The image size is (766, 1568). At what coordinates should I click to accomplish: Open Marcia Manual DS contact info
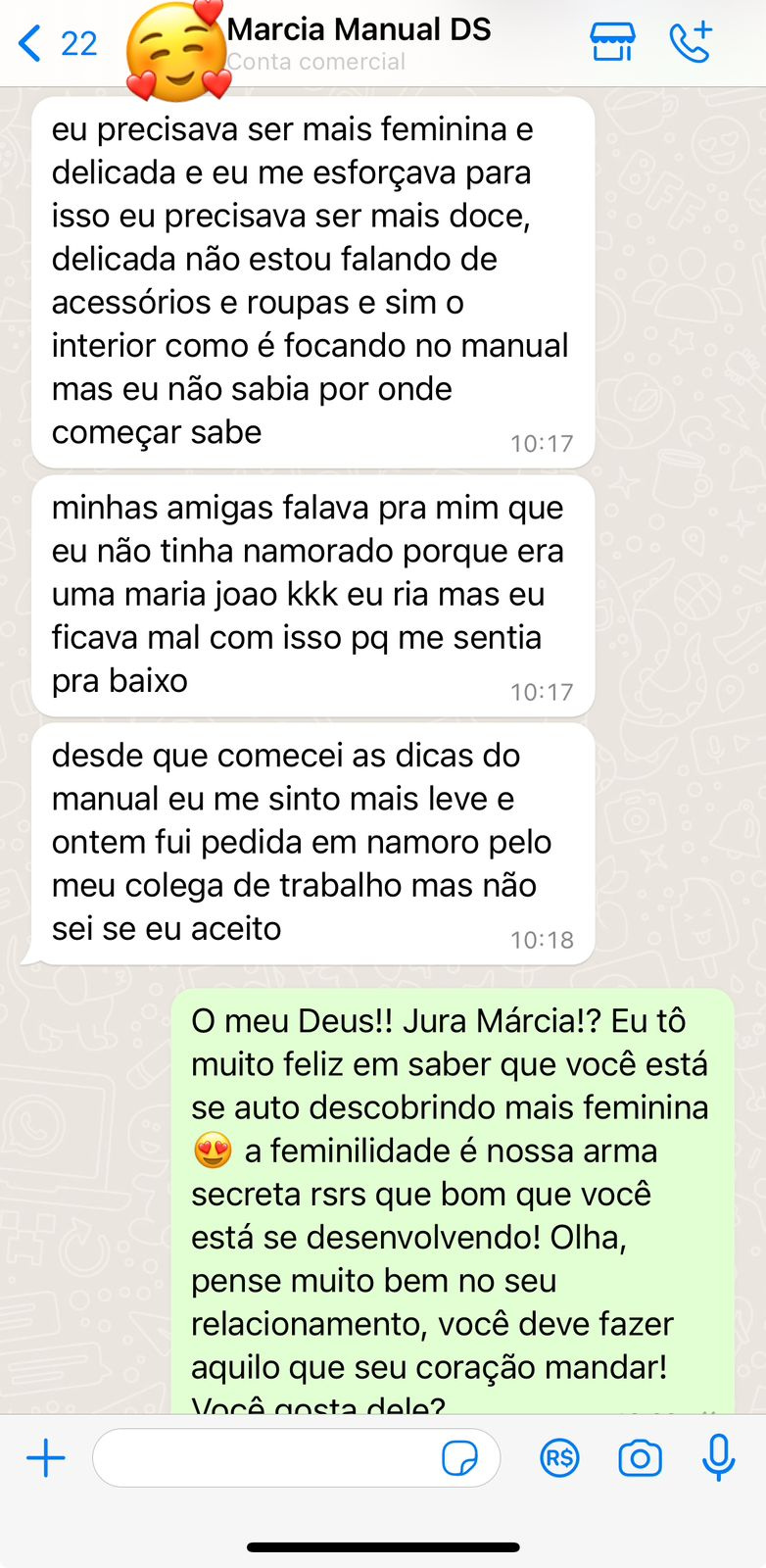[359, 43]
